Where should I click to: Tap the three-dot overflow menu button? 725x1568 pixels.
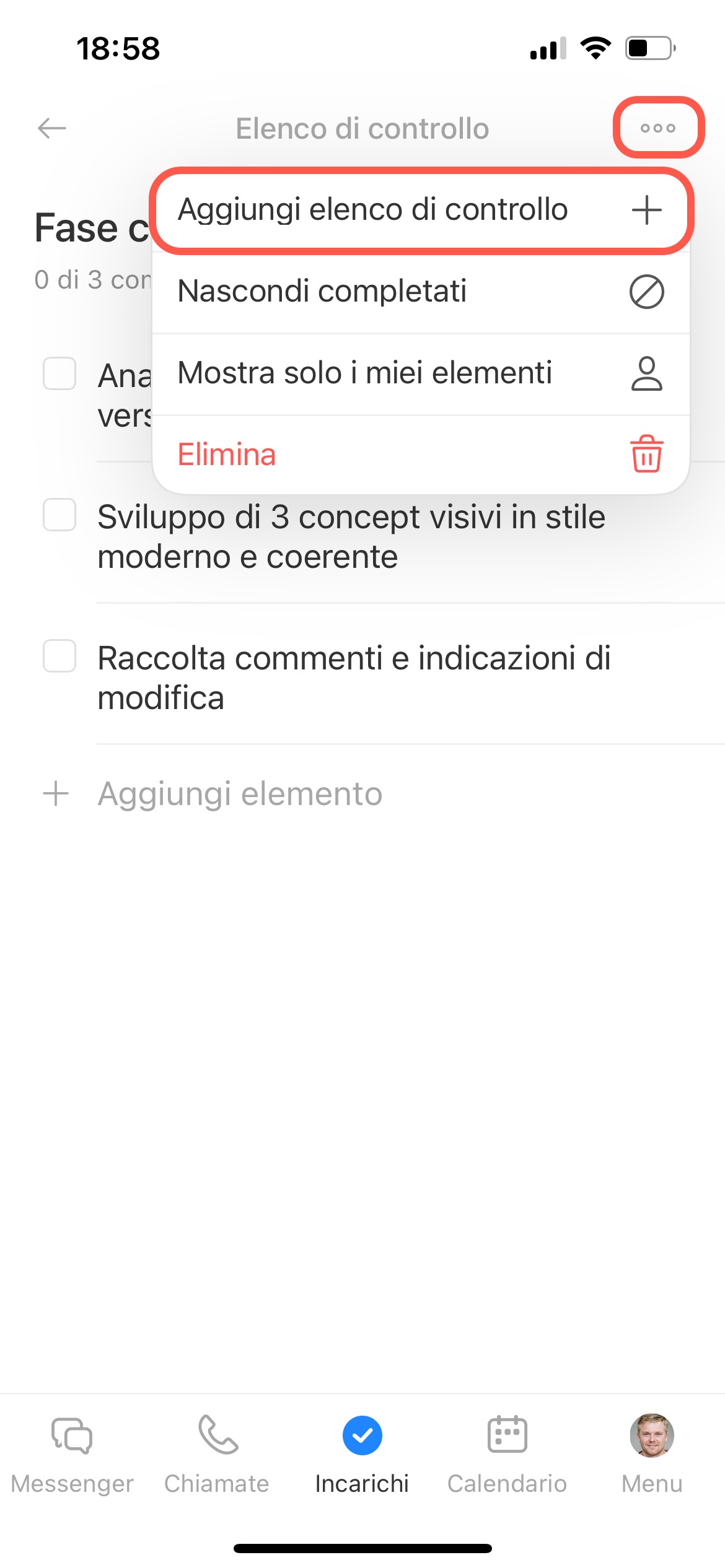pyautogui.click(x=658, y=128)
